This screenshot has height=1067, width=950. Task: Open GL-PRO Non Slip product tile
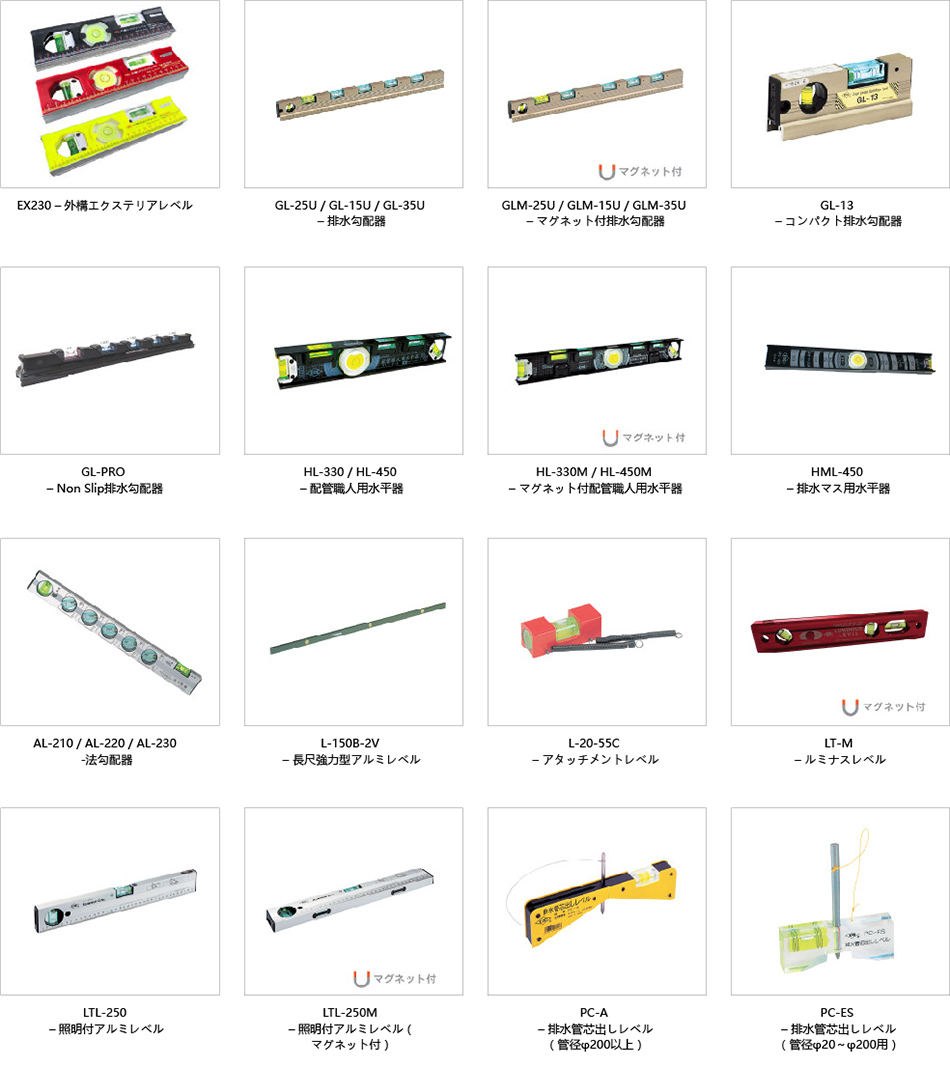(110, 360)
